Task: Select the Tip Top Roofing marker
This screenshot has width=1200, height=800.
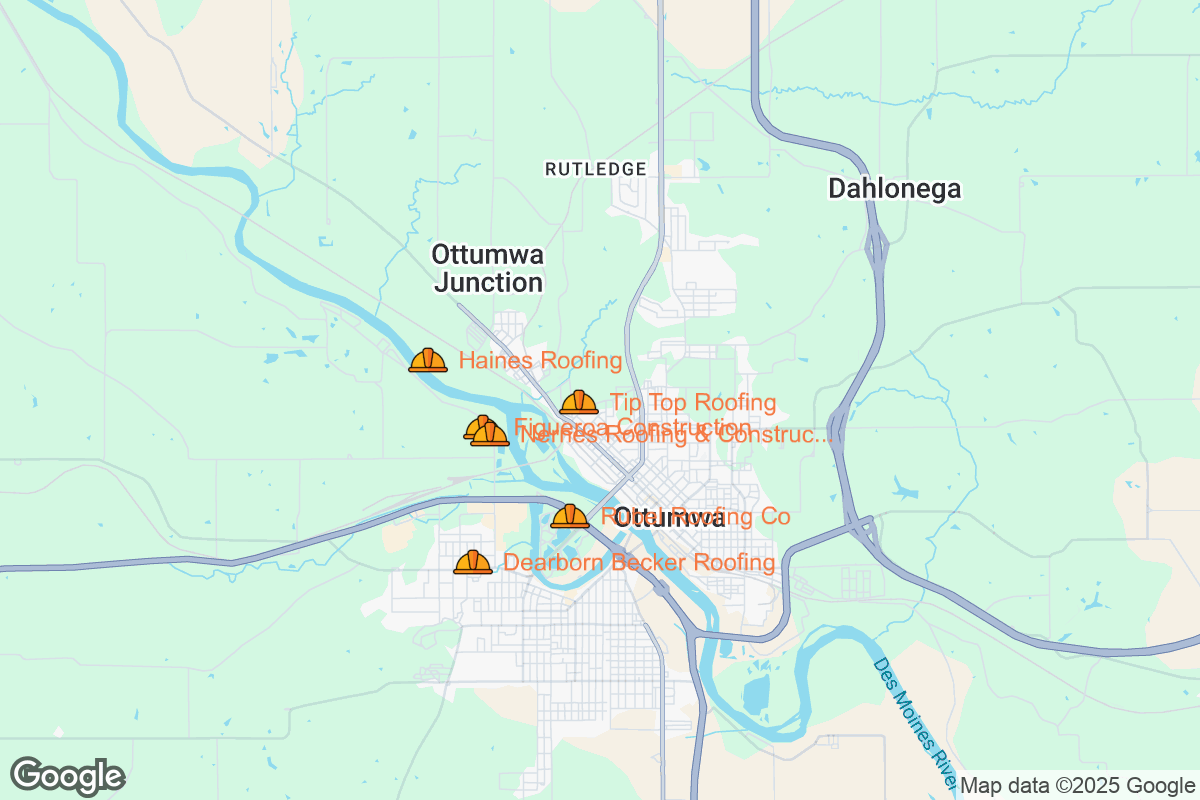Action: (579, 403)
